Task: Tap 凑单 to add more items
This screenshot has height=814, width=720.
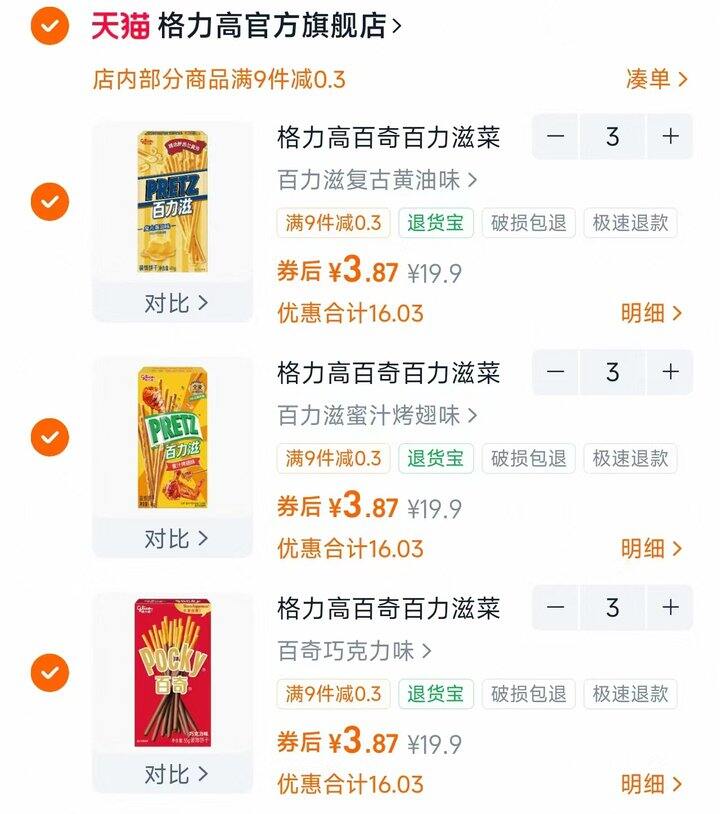Action: click(656, 80)
